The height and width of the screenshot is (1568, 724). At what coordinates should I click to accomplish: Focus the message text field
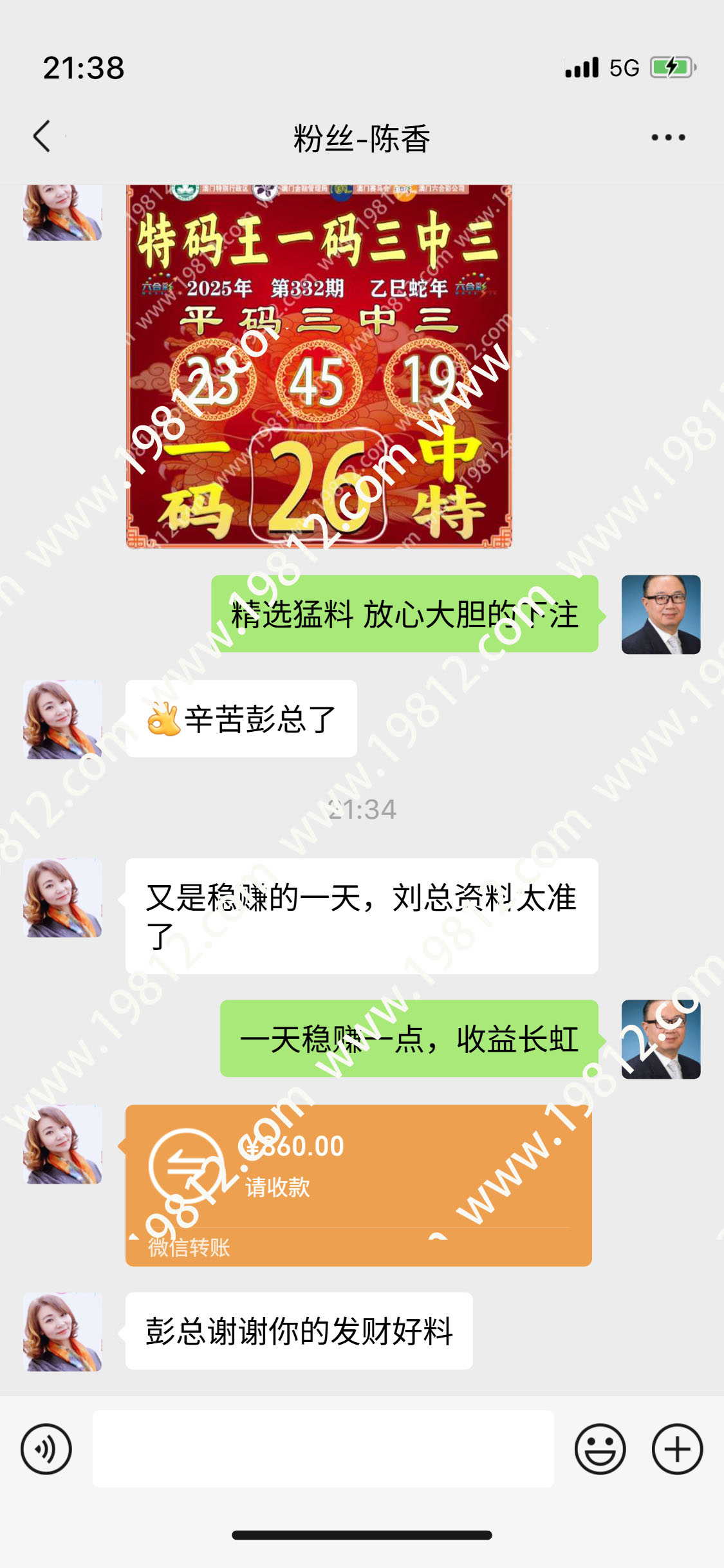pos(323,1449)
